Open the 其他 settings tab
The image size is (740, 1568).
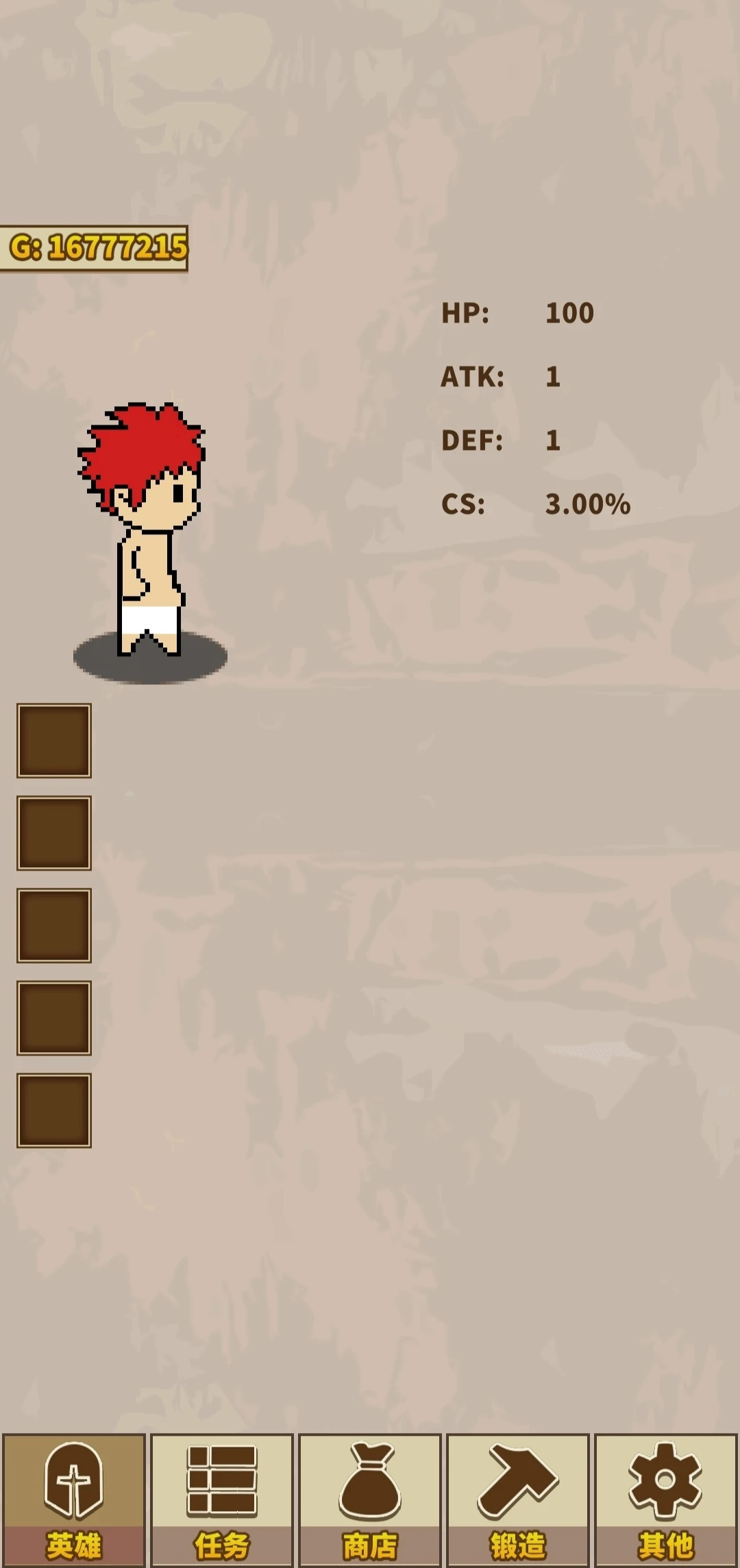pyautogui.click(x=665, y=1499)
